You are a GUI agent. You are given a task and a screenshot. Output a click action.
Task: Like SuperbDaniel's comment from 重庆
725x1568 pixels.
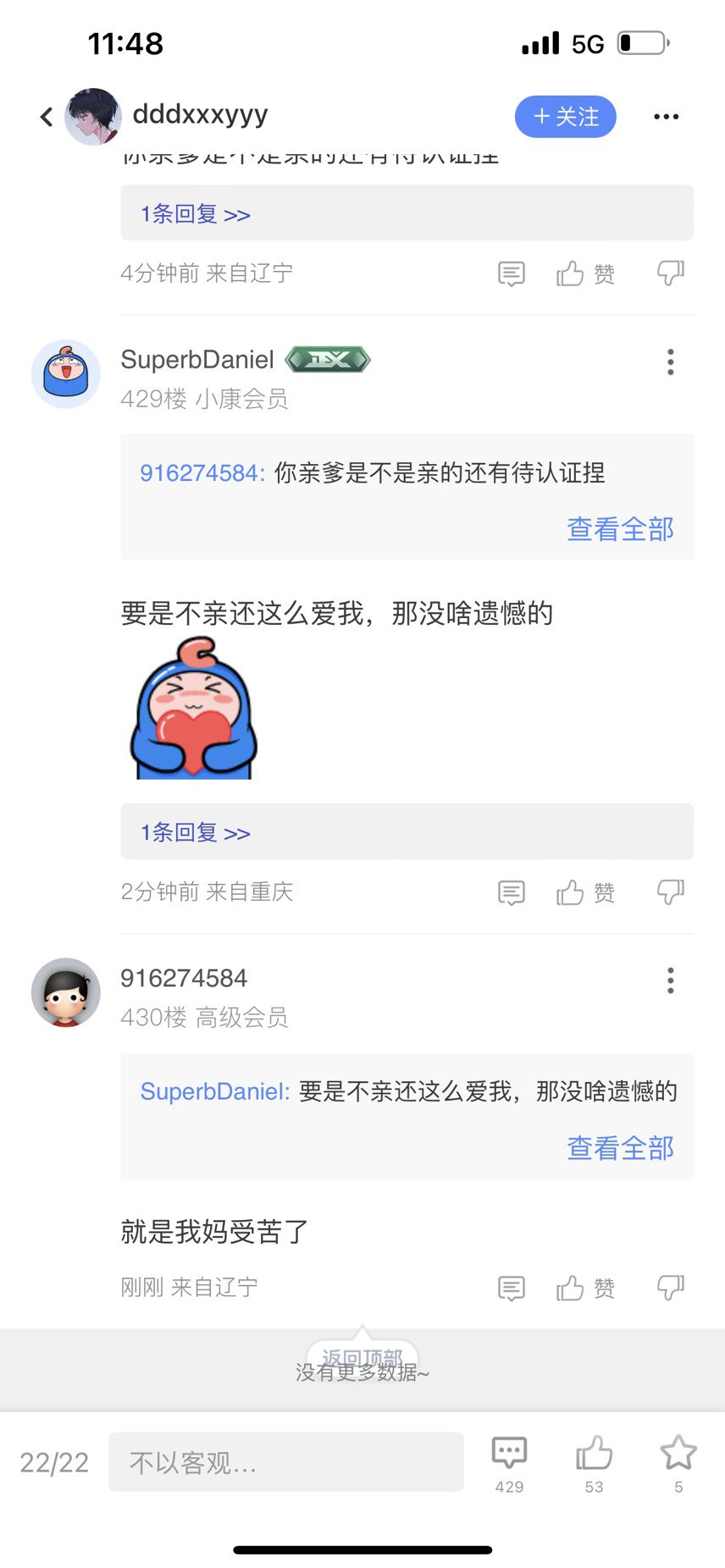585,892
